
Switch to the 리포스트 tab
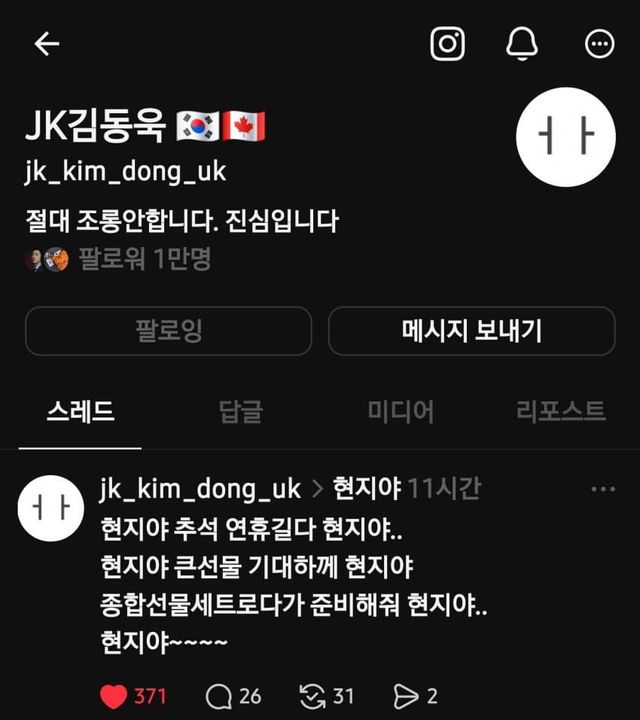tap(560, 411)
